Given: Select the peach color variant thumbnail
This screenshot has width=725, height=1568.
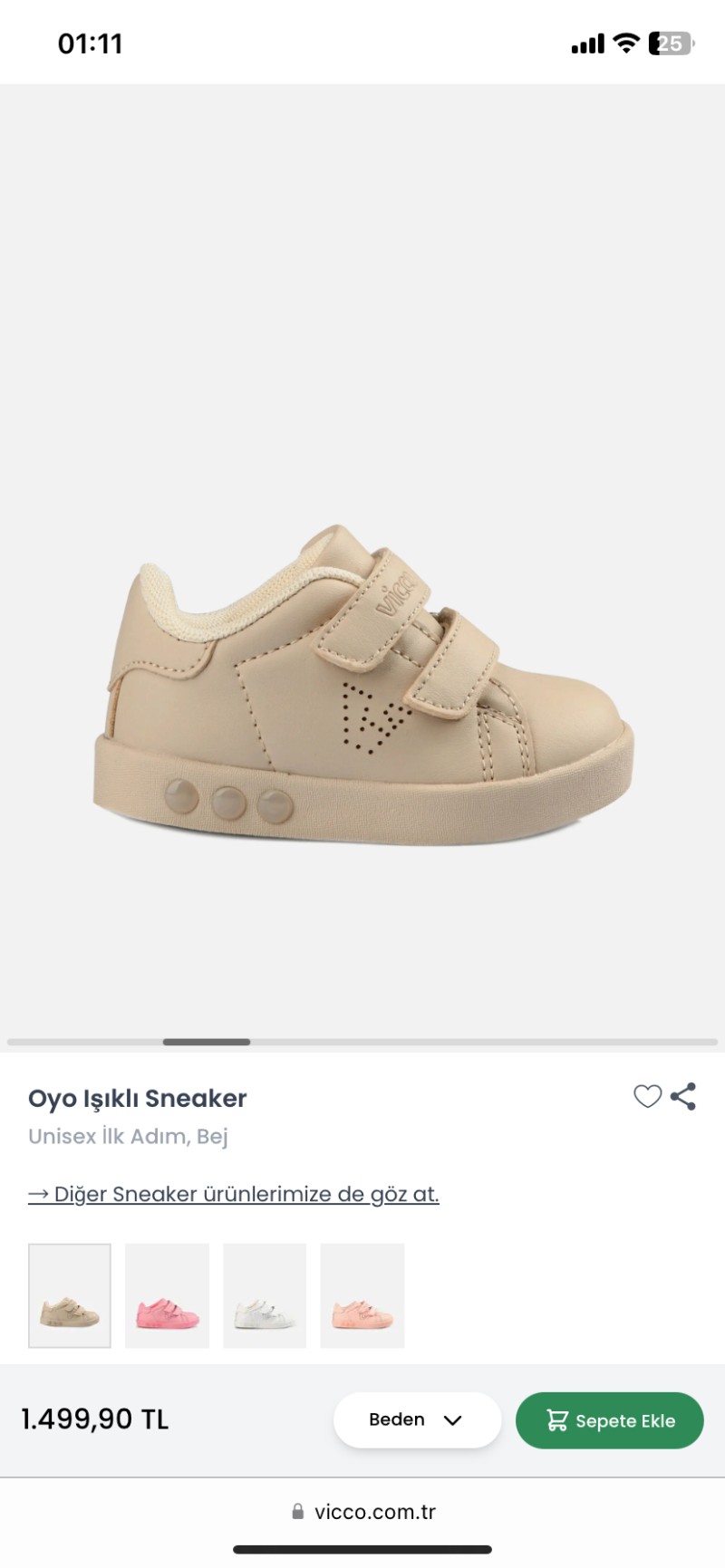Looking at the screenshot, I should (x=362, y=1295).
